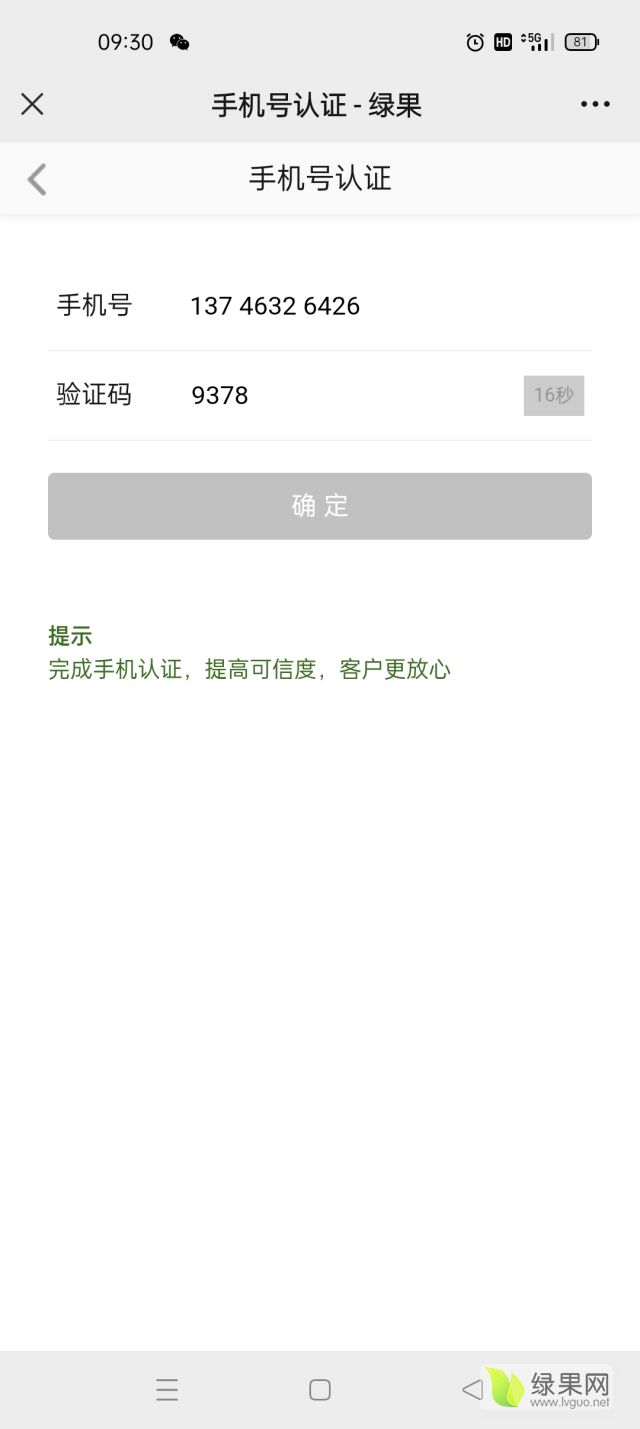Go to the home screen via the system button
The image size is (640, 1429).
click(320, 1389)
